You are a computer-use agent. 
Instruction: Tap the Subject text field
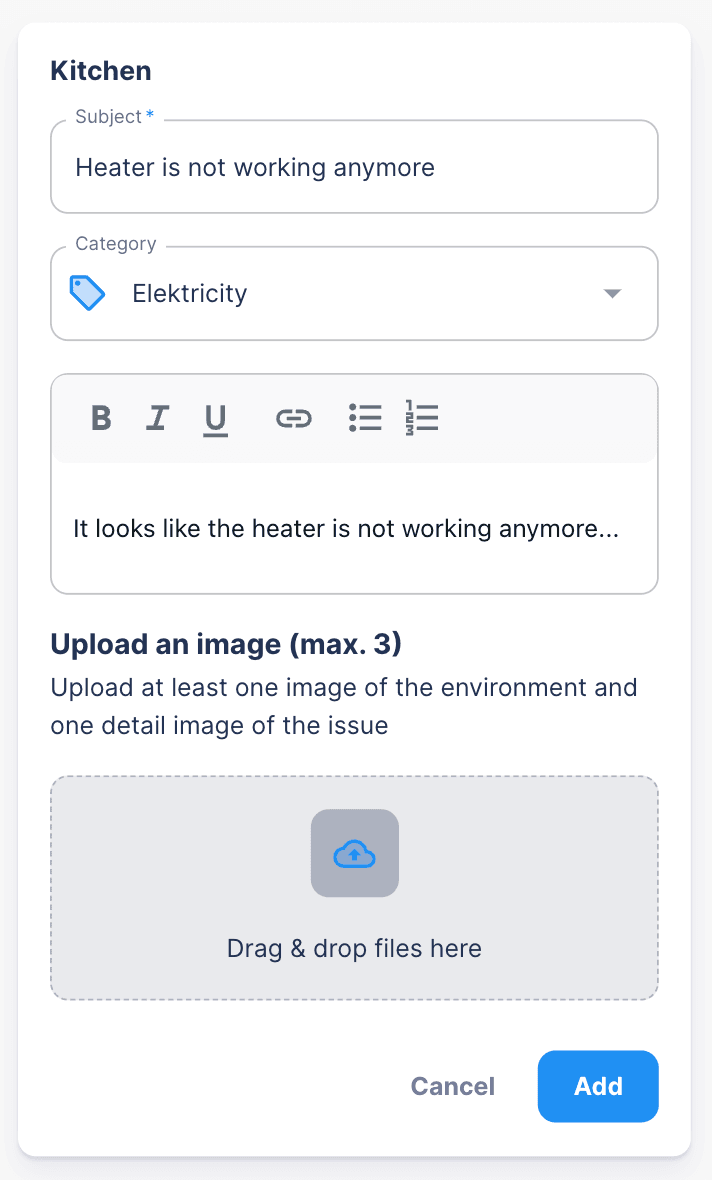(x=354, y=167)
